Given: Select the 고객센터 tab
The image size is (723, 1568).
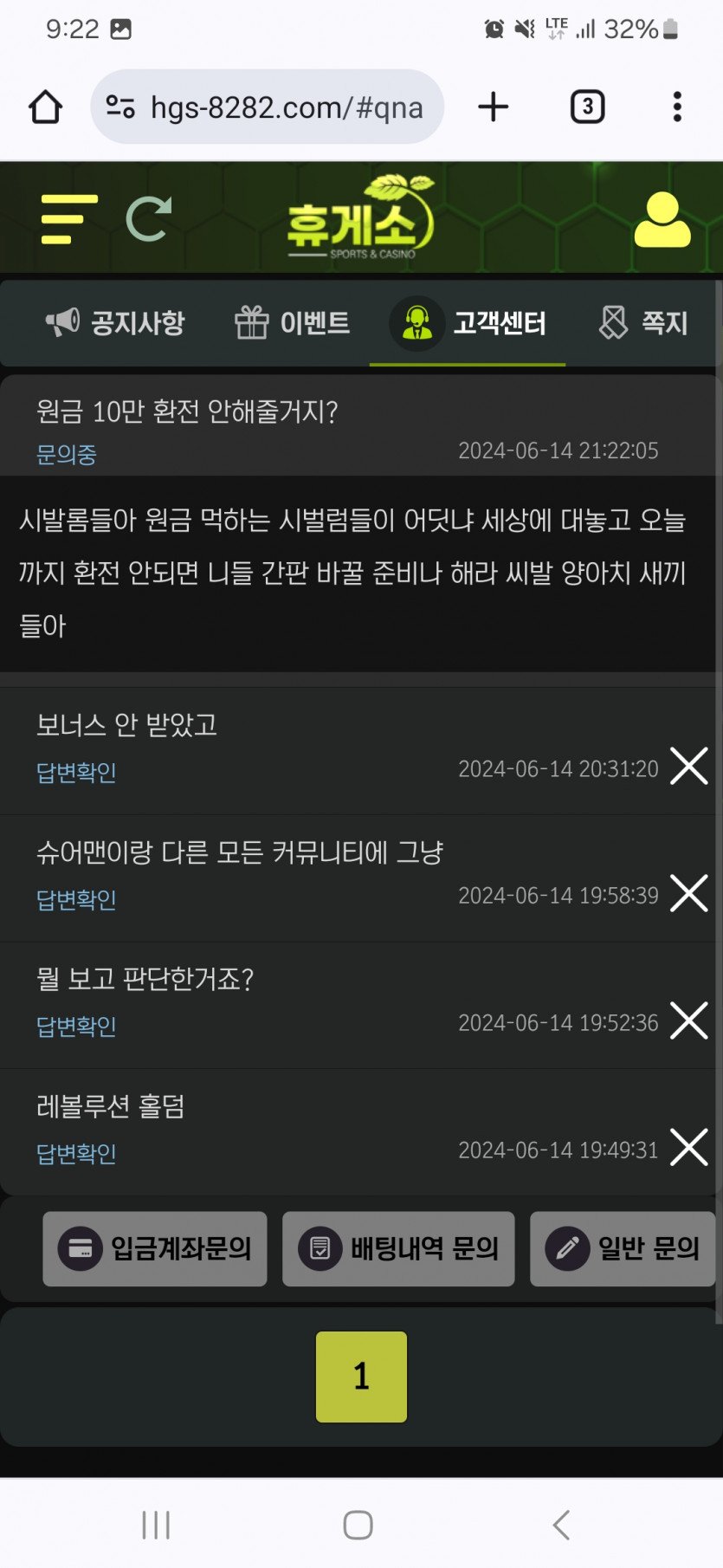Looking at the screenshot, I should click(x=468, y=323).
